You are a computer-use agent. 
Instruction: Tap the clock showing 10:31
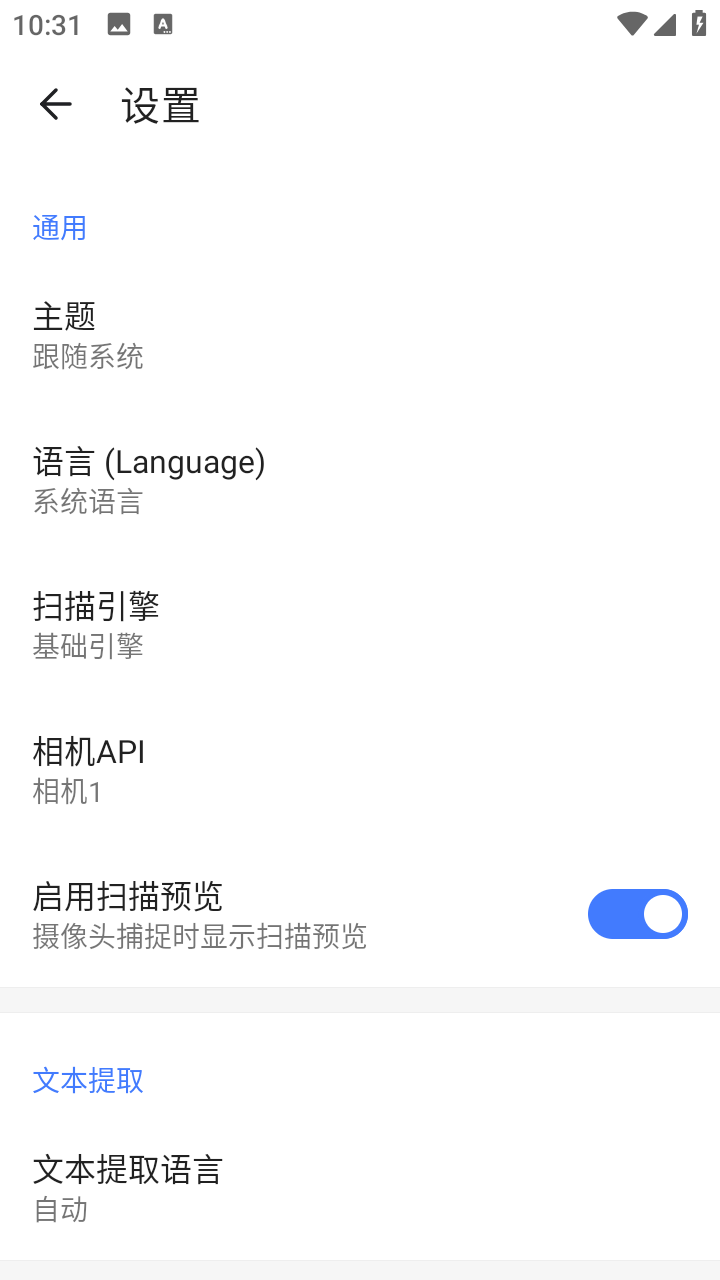47,24
